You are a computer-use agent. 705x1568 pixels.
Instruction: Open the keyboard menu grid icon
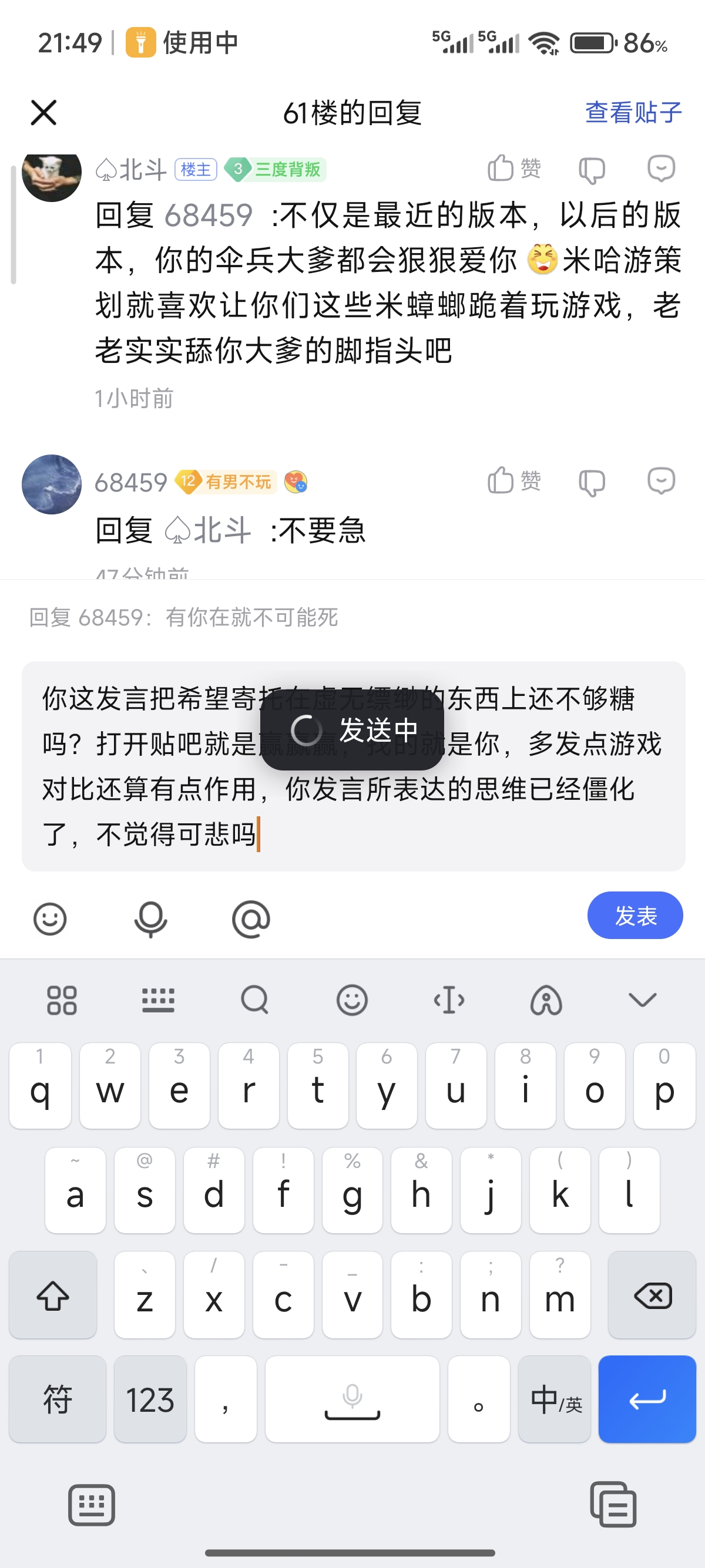click(x=62, y=1000)
